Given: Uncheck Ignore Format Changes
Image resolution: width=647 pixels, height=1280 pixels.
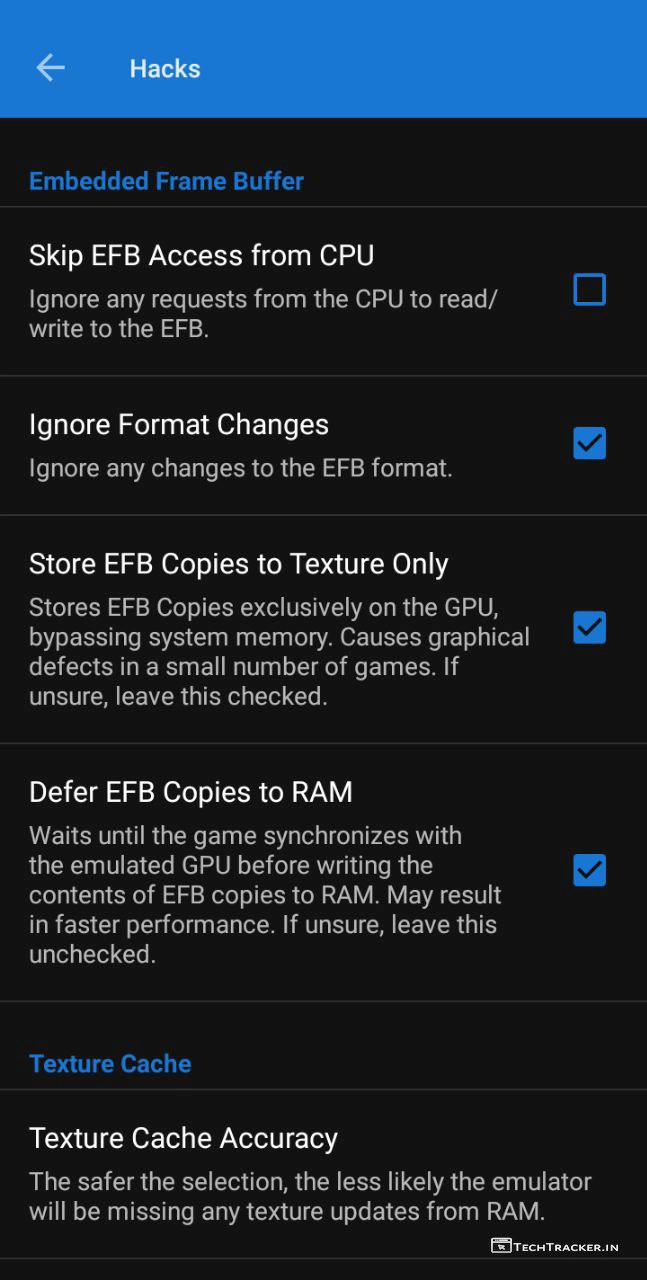Looking at the screenshot, I should coord(589,443).
